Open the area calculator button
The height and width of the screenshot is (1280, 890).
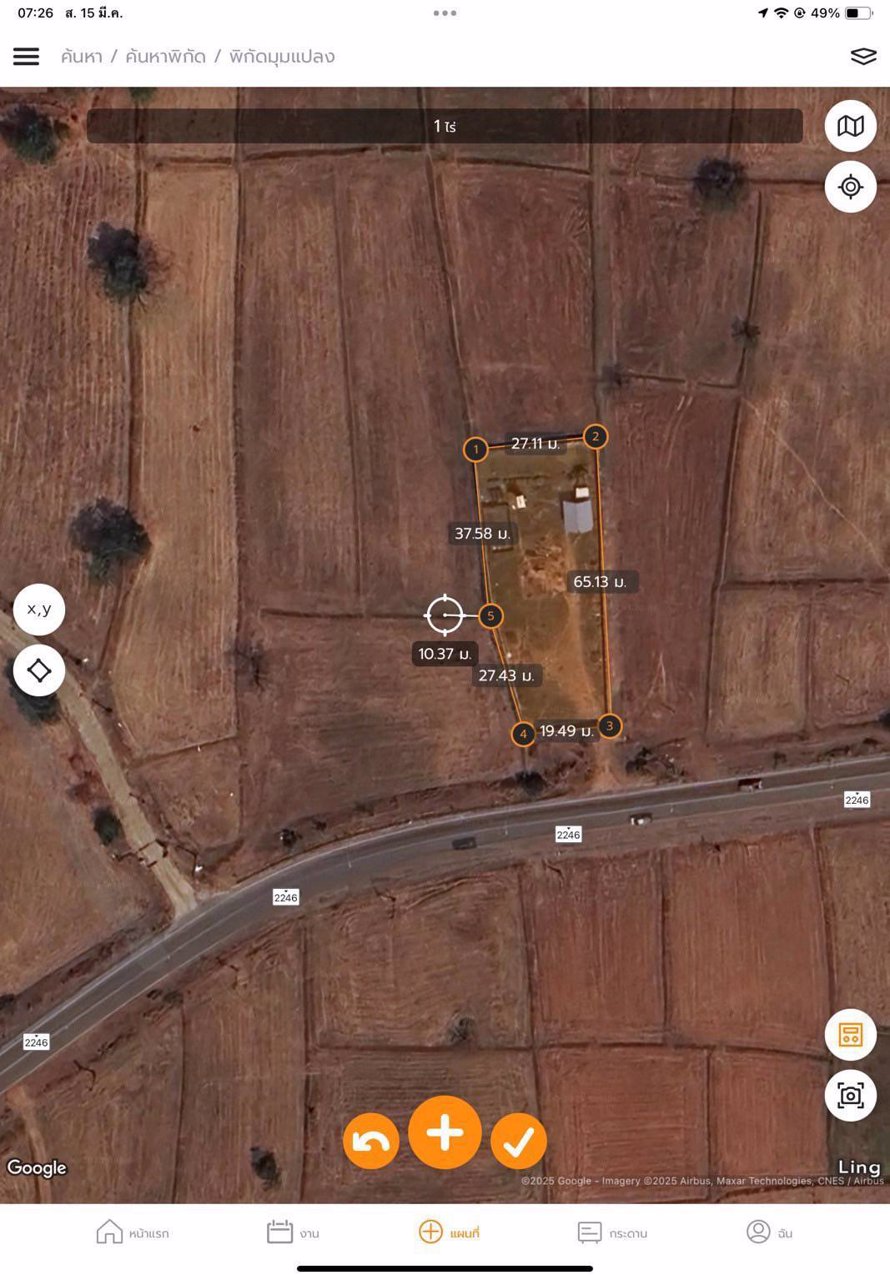[x=850, y=1035]
